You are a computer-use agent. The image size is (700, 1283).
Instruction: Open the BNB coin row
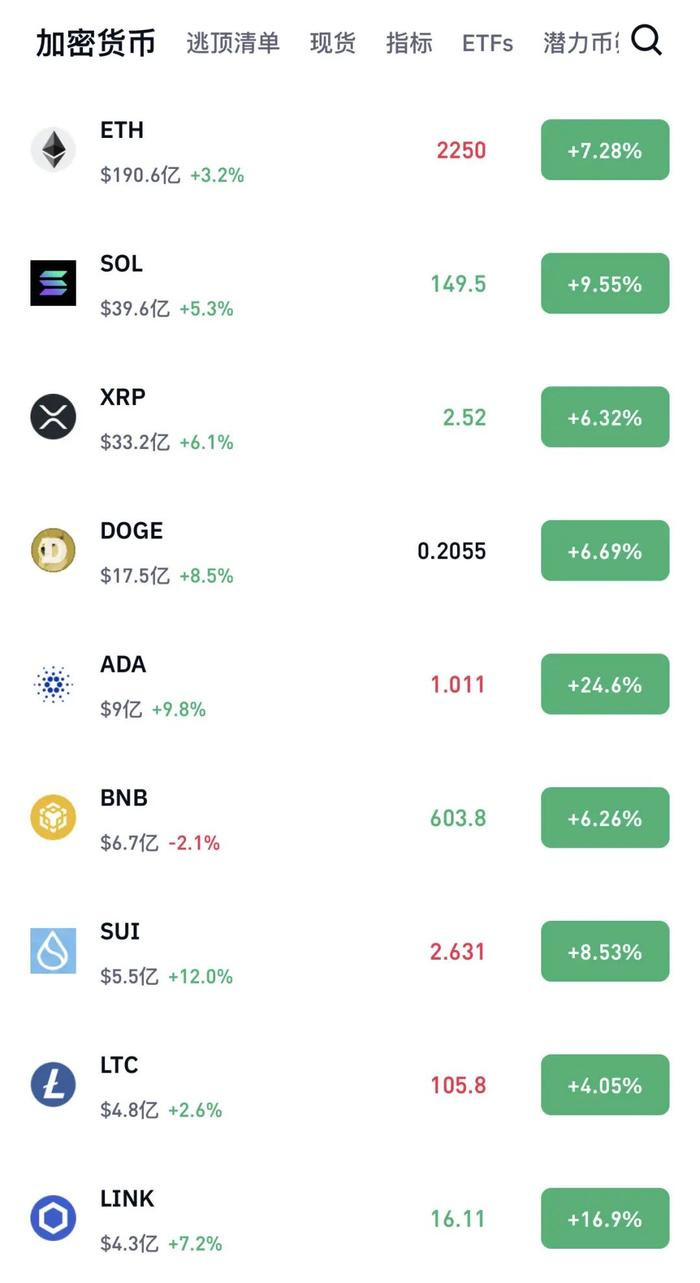tap(350, 818)
